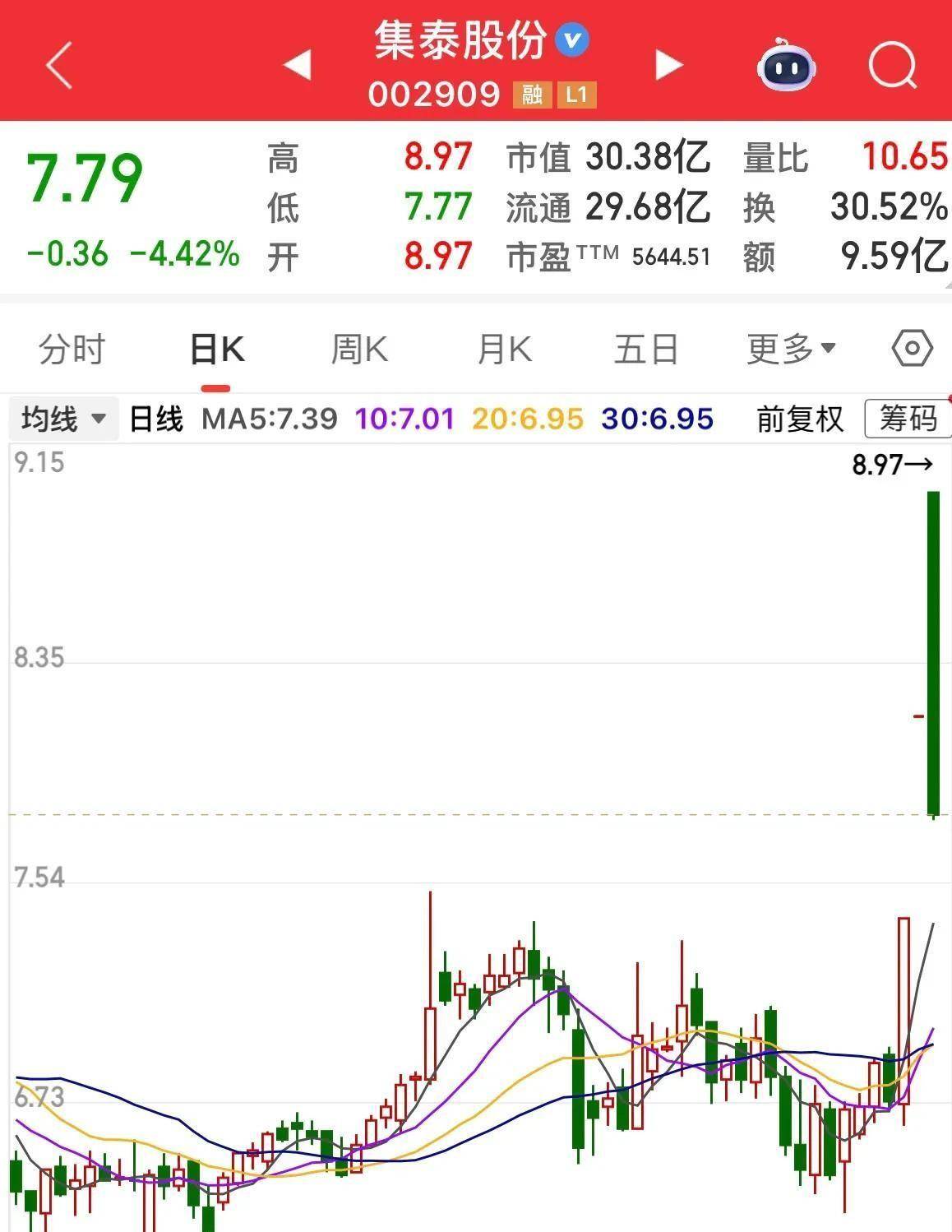The width and height of the screenshot is (952, 1232).
Task: Select the 日K chart tab
Action: pyautogui.click(x=216, y=350)
